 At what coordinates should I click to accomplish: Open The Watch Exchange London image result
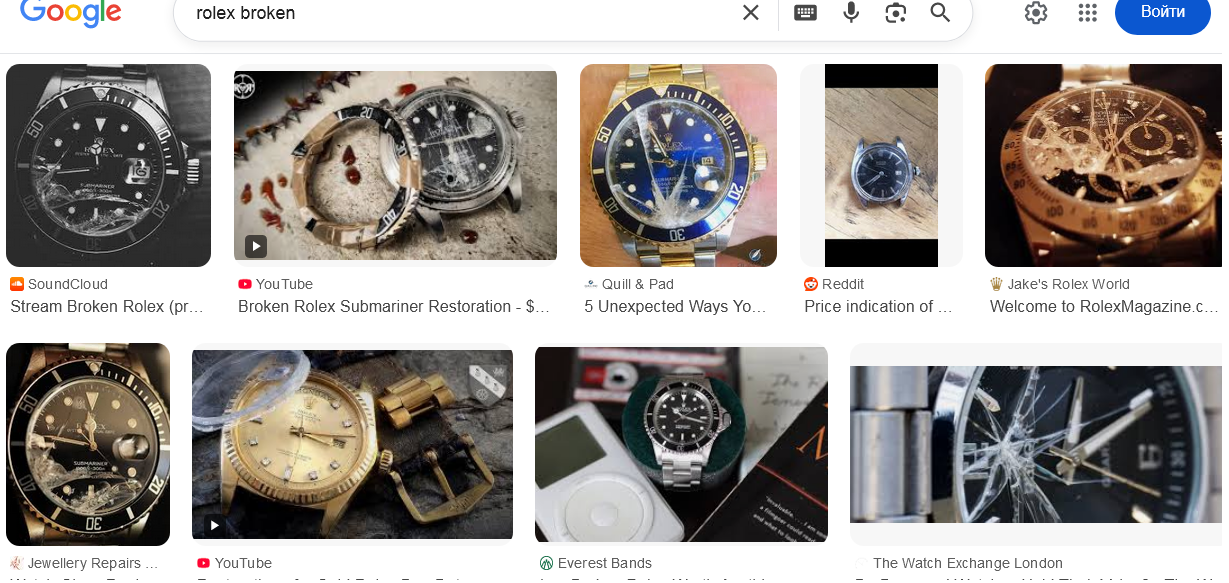pyautogui.click(x=1039, y=444)
